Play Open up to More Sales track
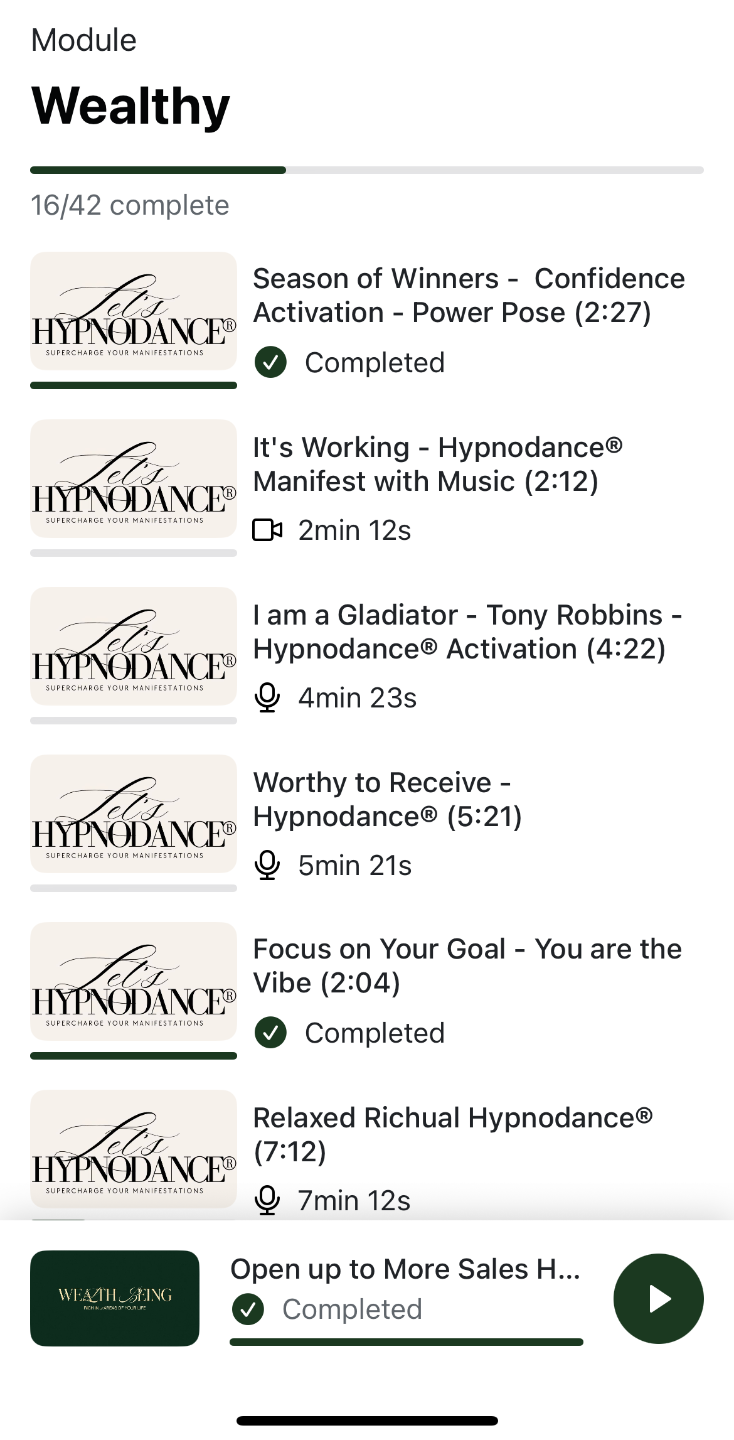 [658, 1298]
